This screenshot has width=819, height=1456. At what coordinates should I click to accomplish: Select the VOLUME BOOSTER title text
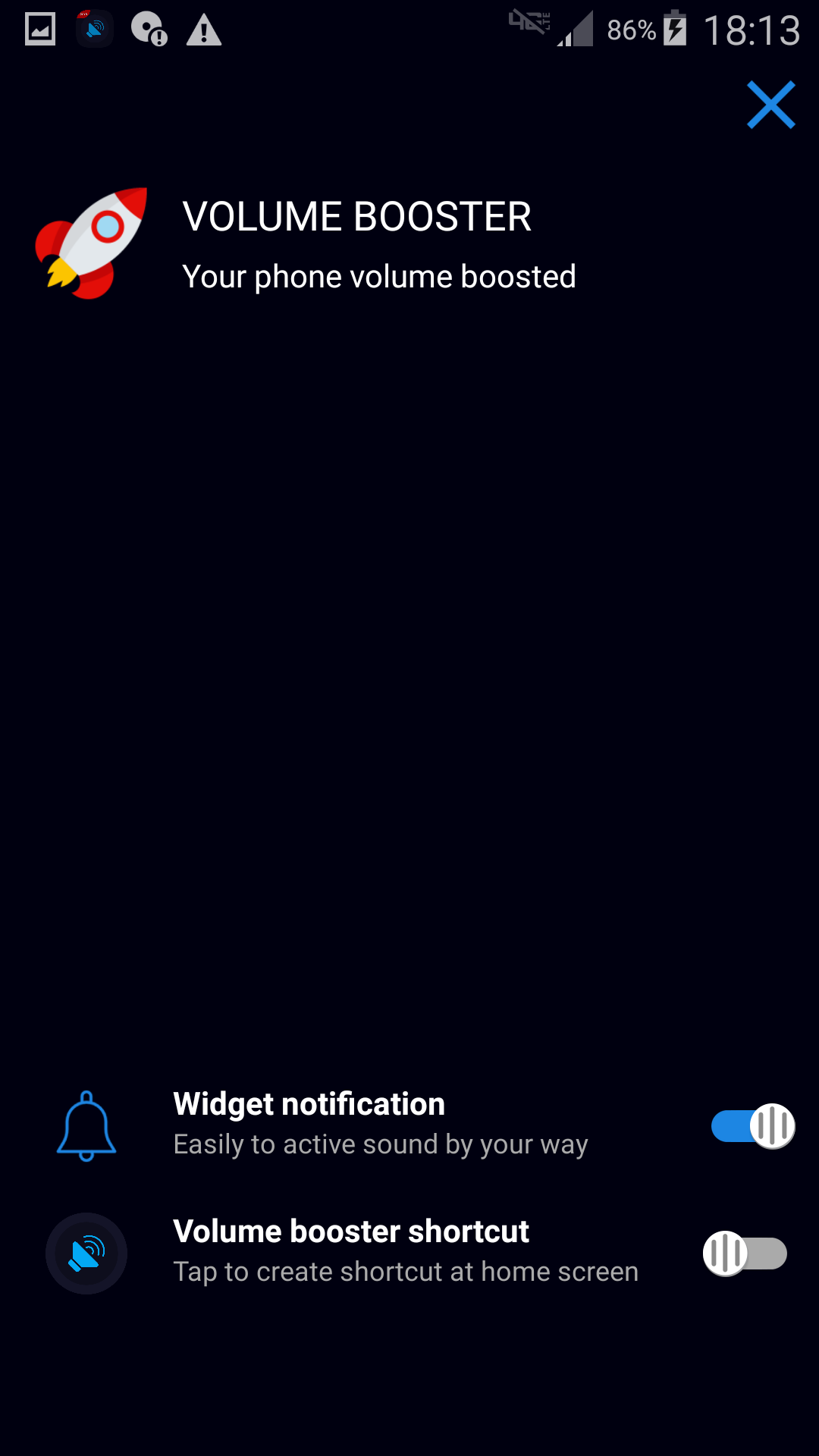click(x=356, y=216)
